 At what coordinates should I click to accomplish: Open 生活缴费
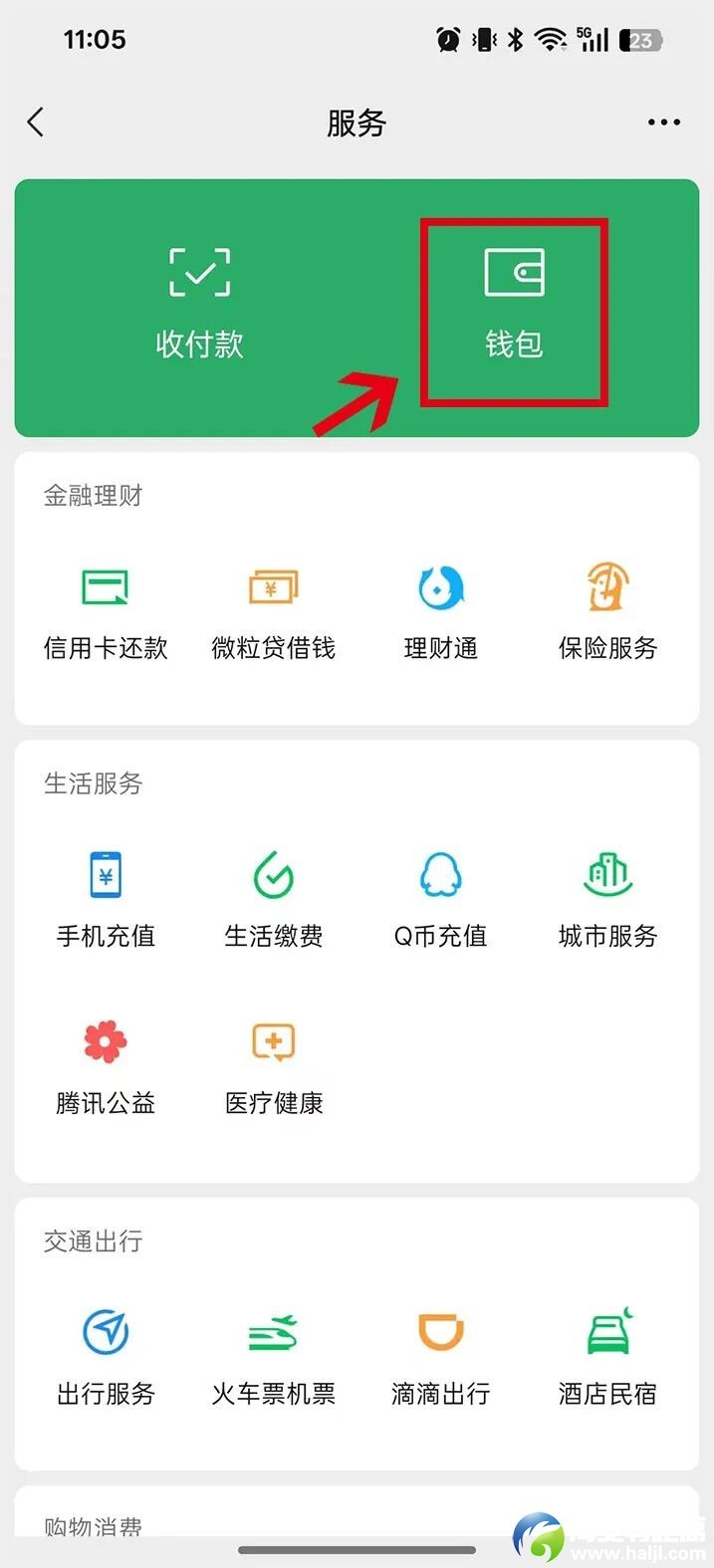click(x=273, y=899)
